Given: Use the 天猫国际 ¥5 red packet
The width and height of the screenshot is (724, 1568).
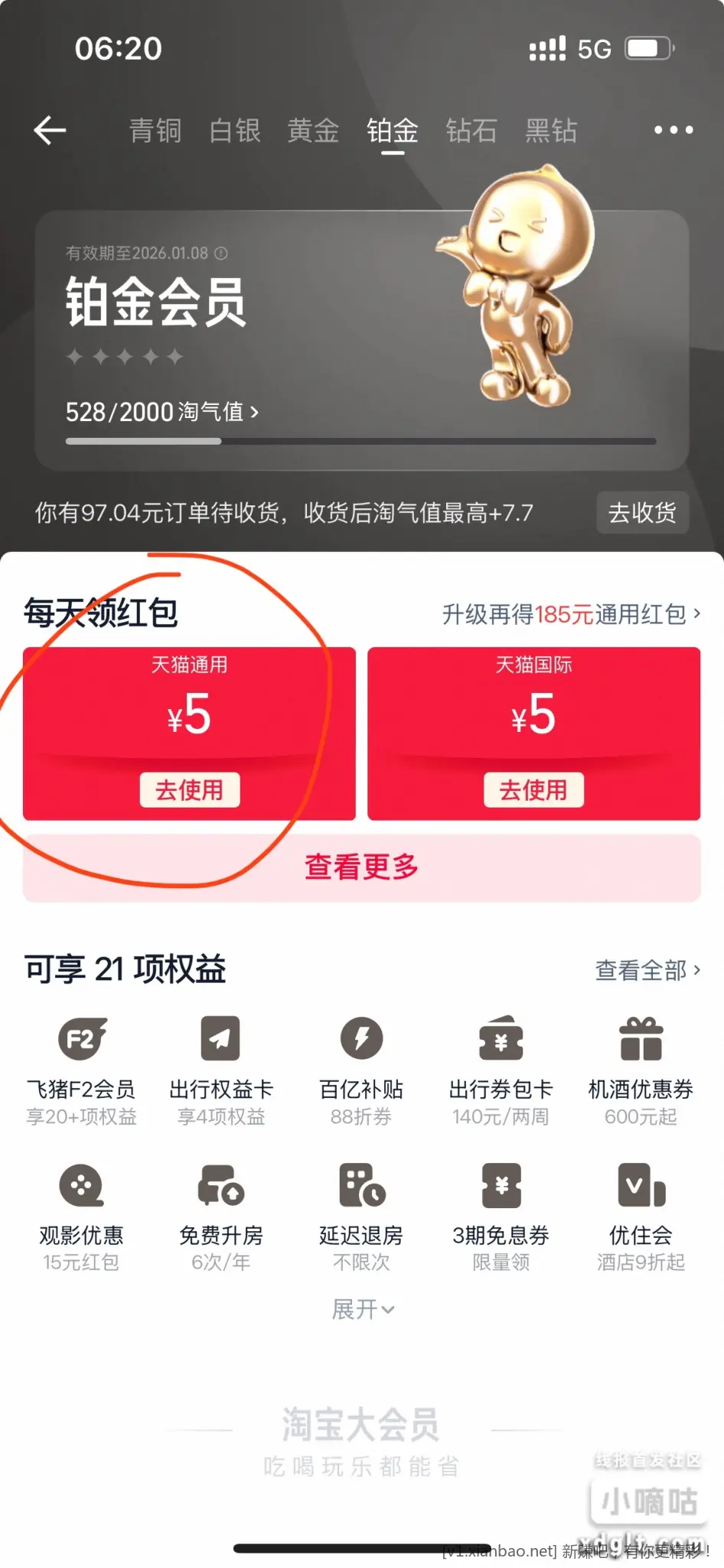Looking at the screenshot, I should pyautogui.click(x=533, y=790).
